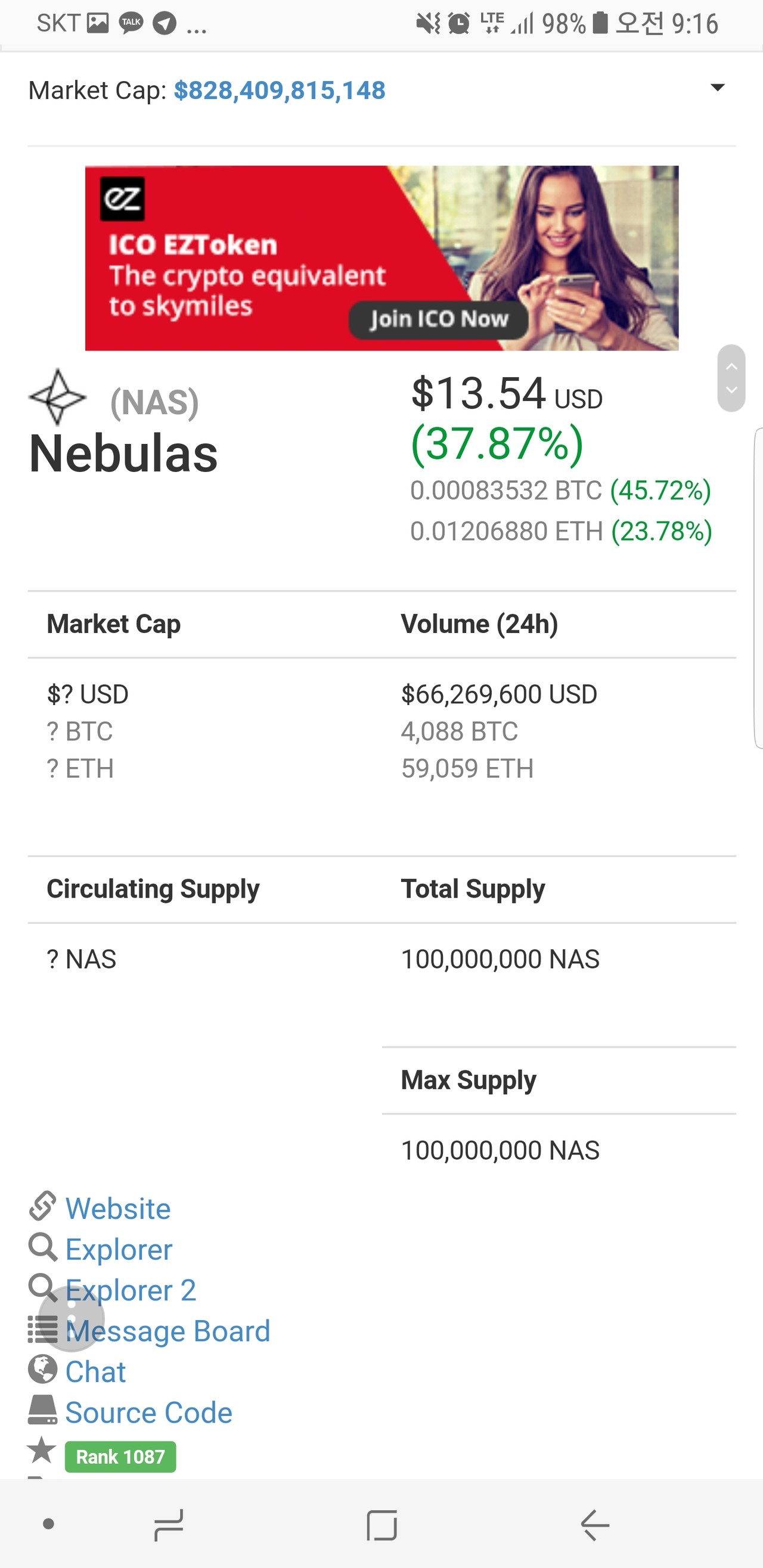This screenshot has width=763, height=1568.
Task: Open the Market Cap dropdown arrow
Action: click(718, 88)
